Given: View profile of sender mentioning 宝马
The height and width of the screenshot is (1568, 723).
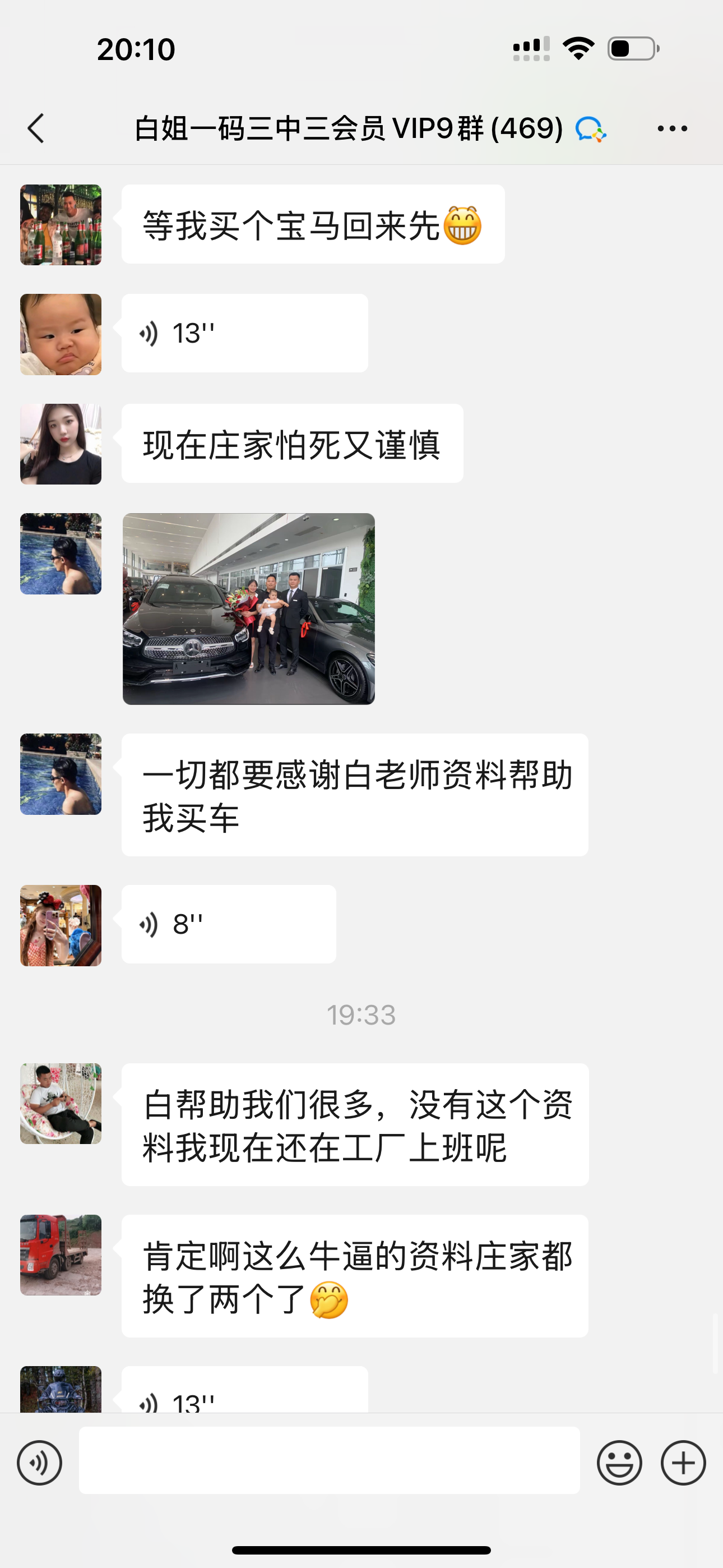Looking at the screenshot, I should (61, 225).
